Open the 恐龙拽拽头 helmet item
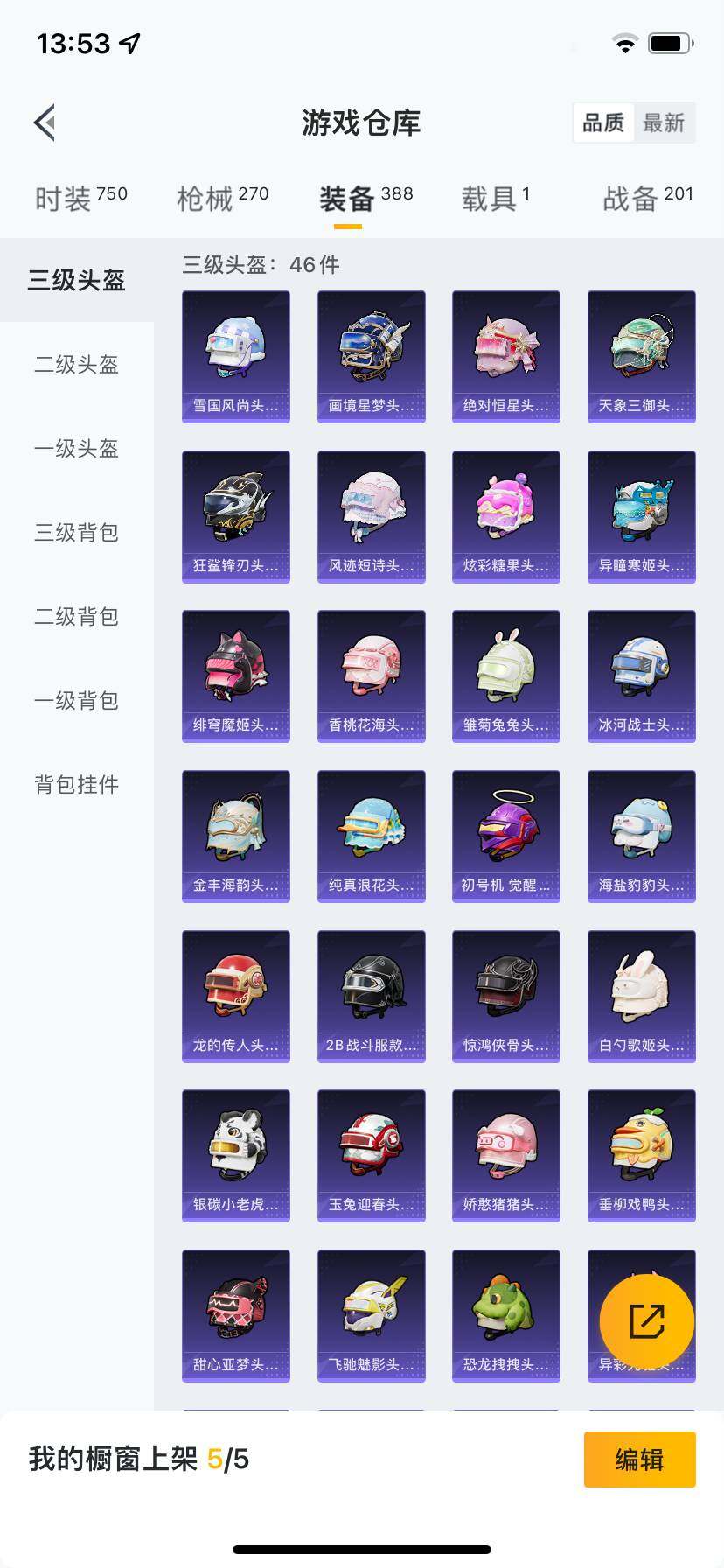Image resolution: width=724 pixels, height=1568 pixels. pyautogui.click(x=505, y=1316)
